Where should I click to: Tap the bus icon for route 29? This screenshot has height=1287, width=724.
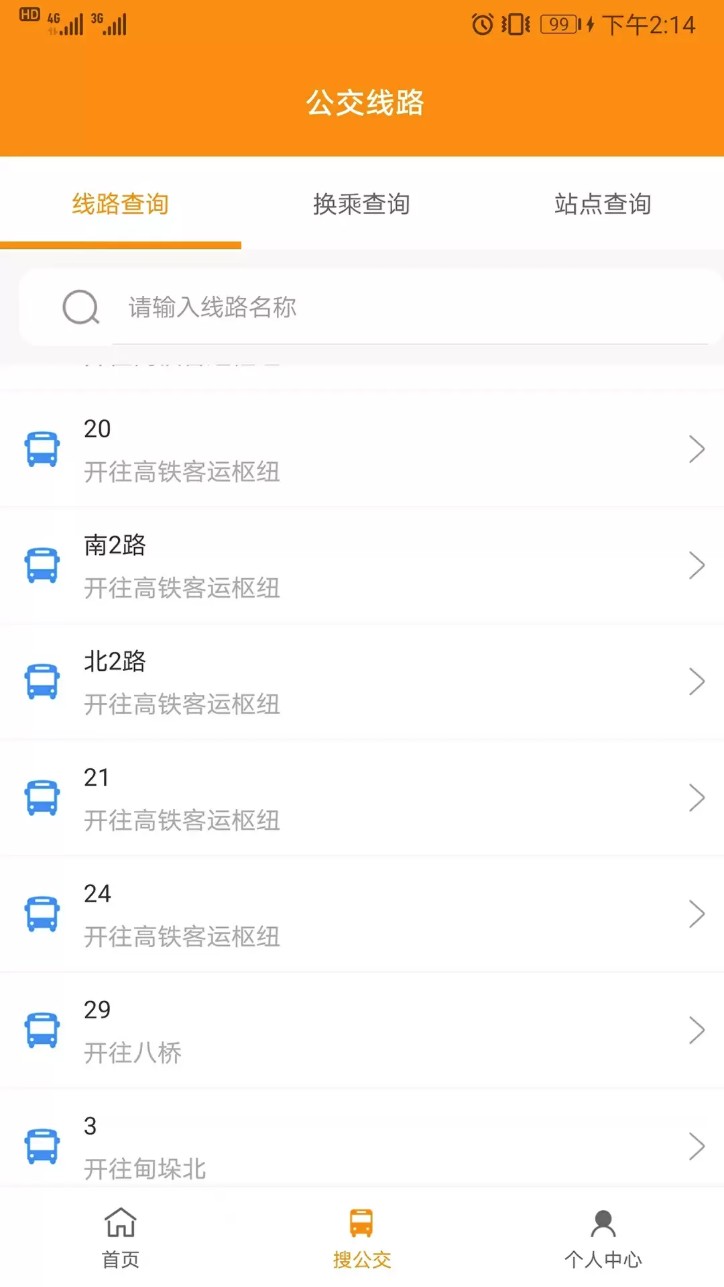coord(41,1029)
